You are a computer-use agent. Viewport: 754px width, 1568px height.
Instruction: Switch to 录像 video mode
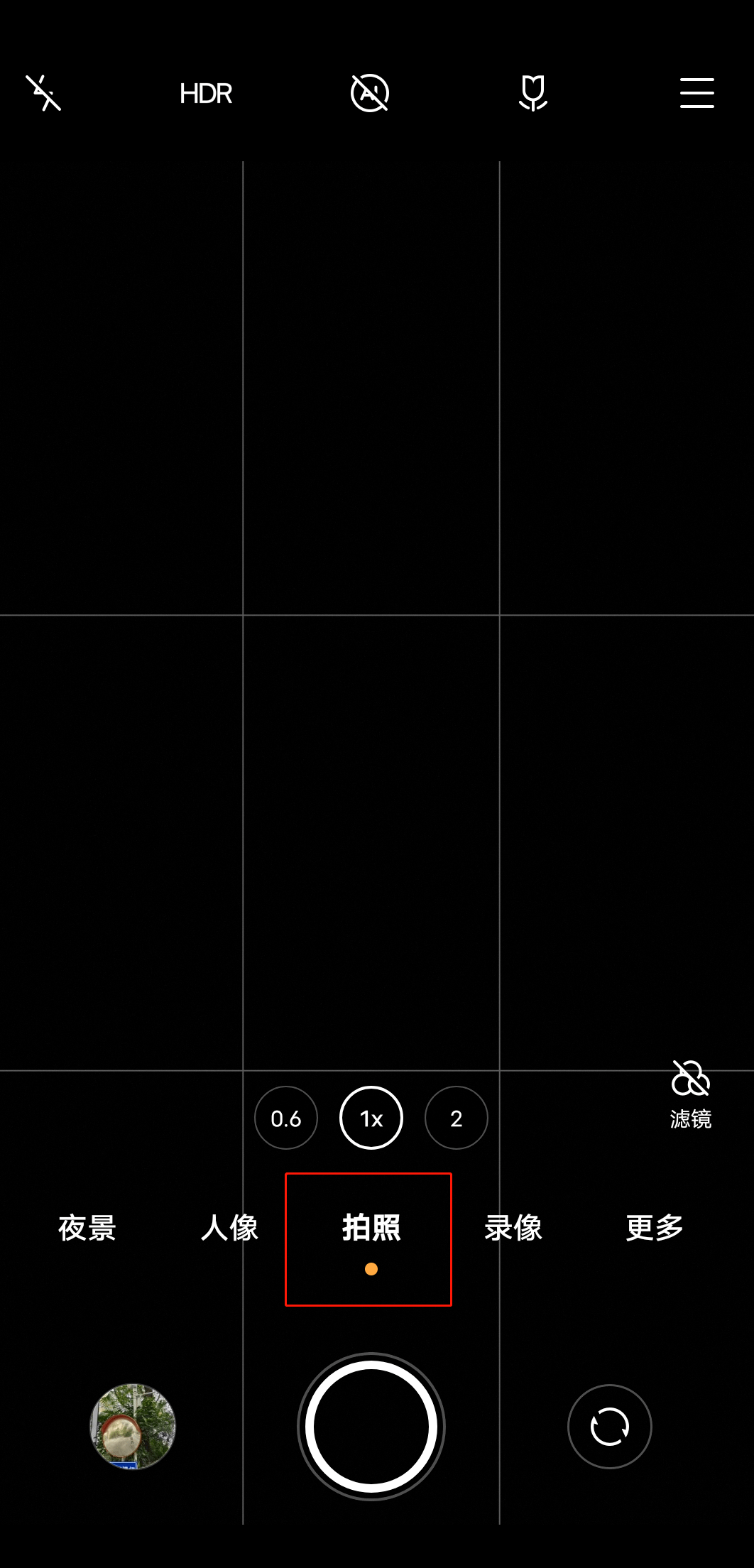(513, 1228)
